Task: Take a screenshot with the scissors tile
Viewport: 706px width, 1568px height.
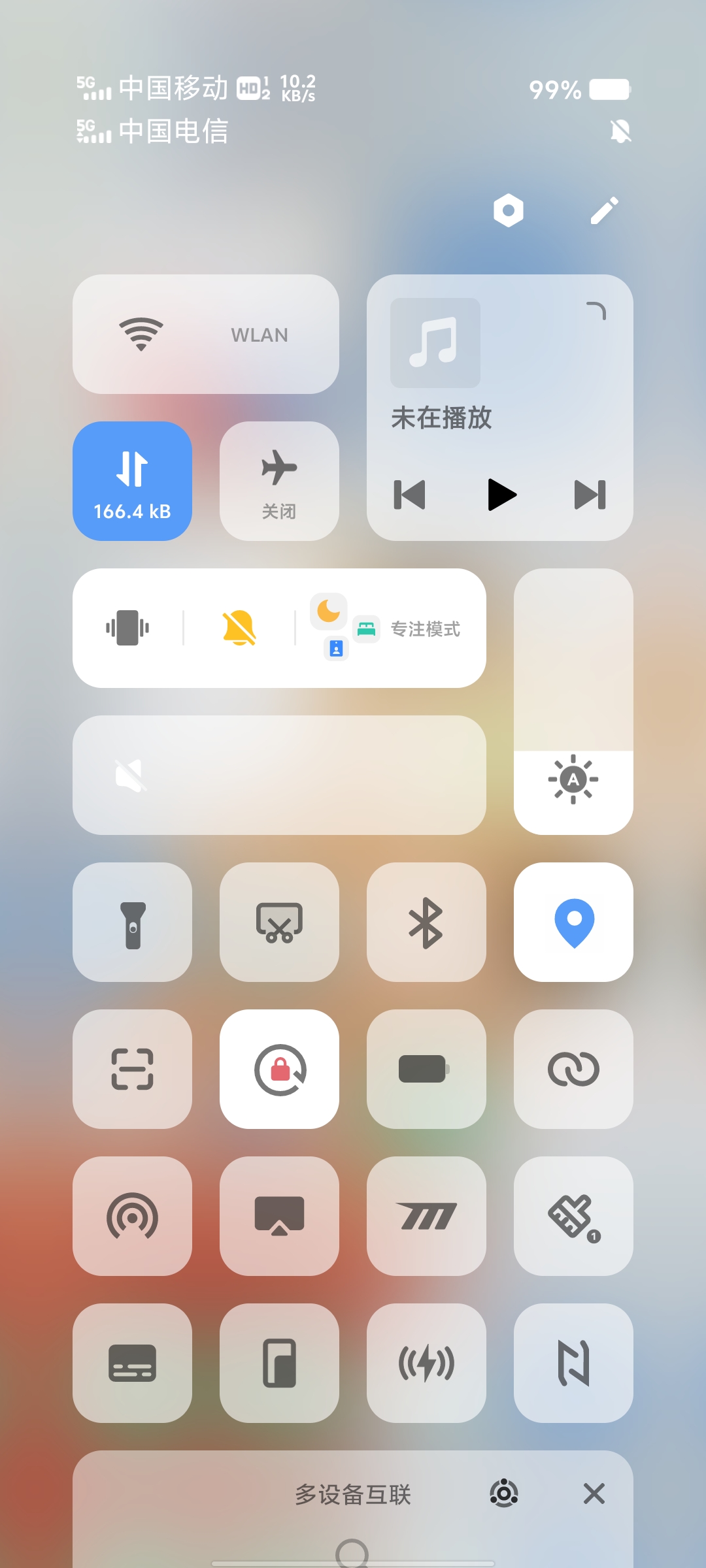Action: pyautogui.click(x=279, y=922)
